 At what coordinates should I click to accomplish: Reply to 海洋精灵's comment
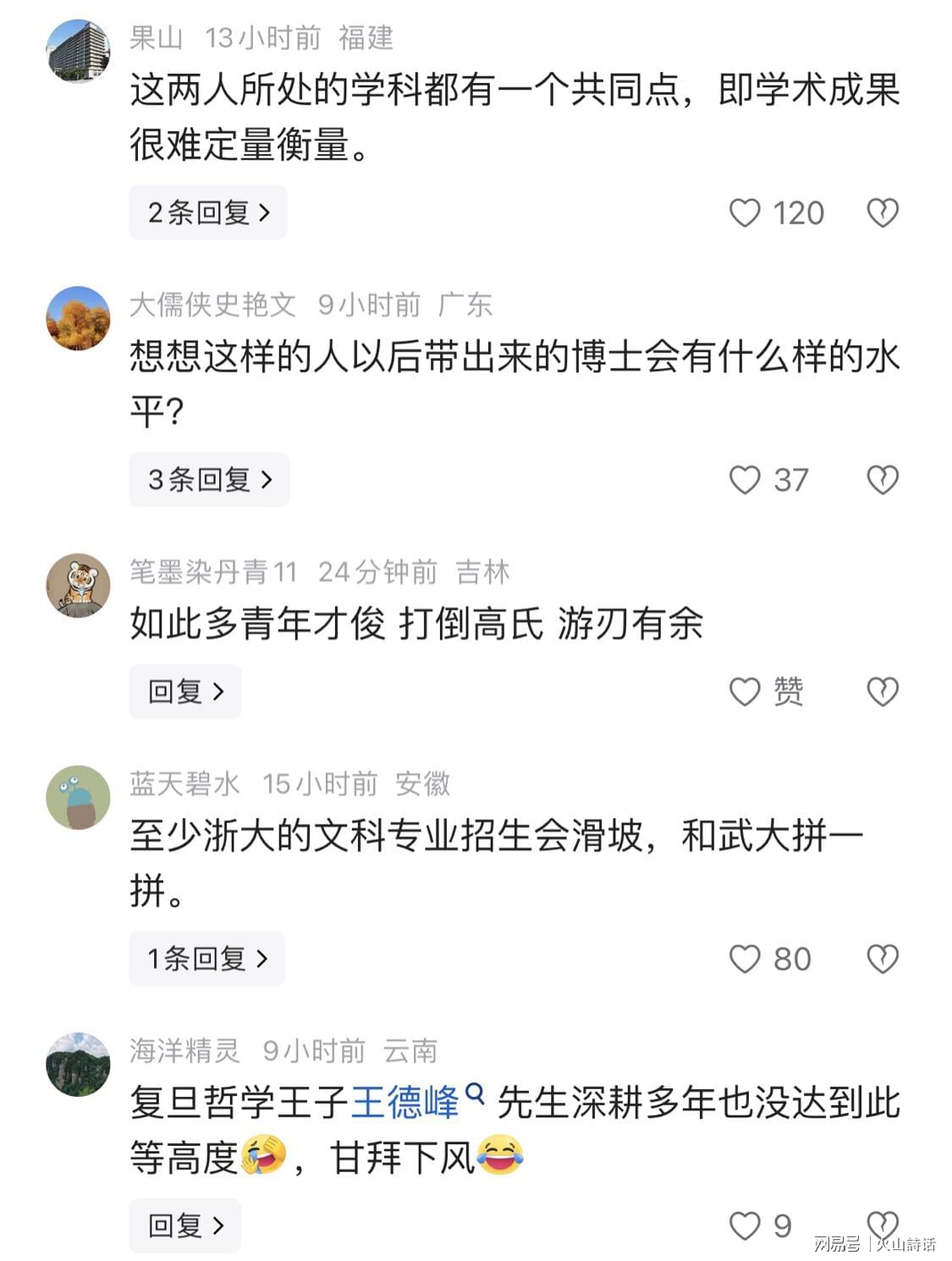pos(185,1225)
